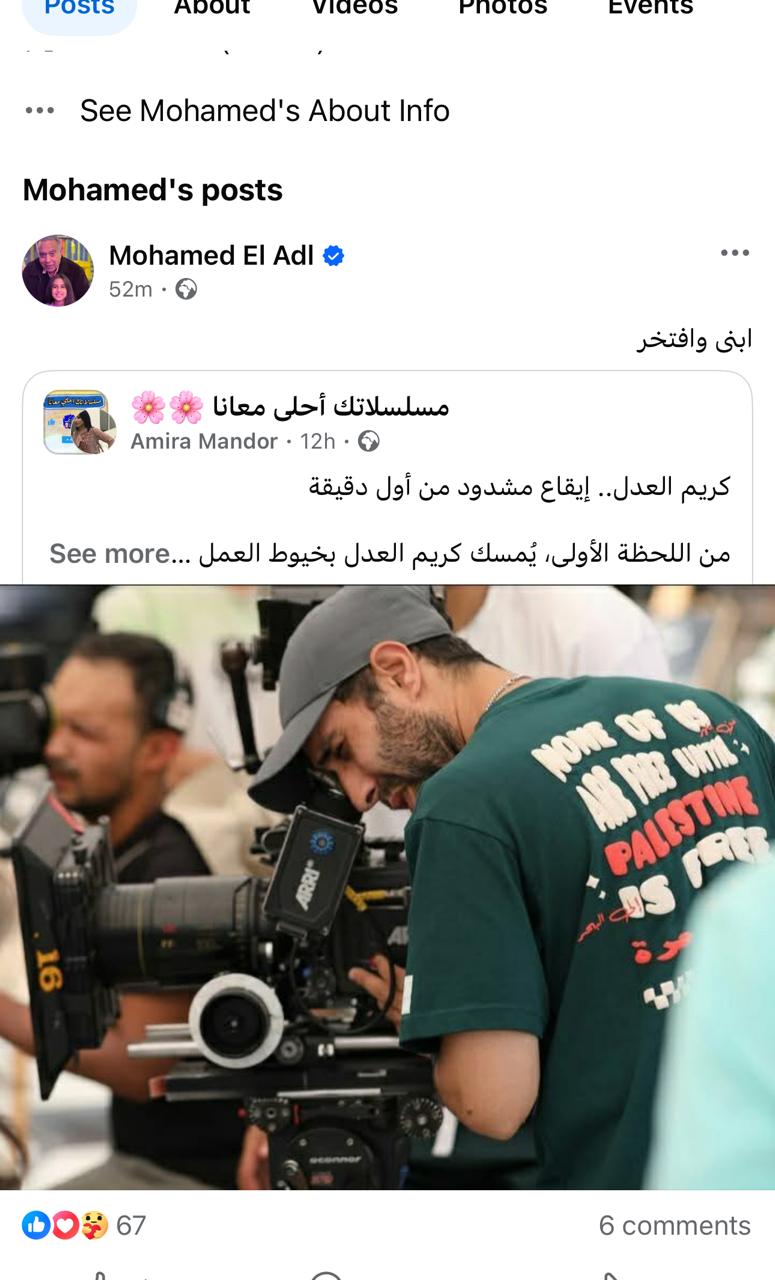Open the 6 comments
Viewport: 775px width, 1280px height.
pyautogui.click(x=674, y=1225)
